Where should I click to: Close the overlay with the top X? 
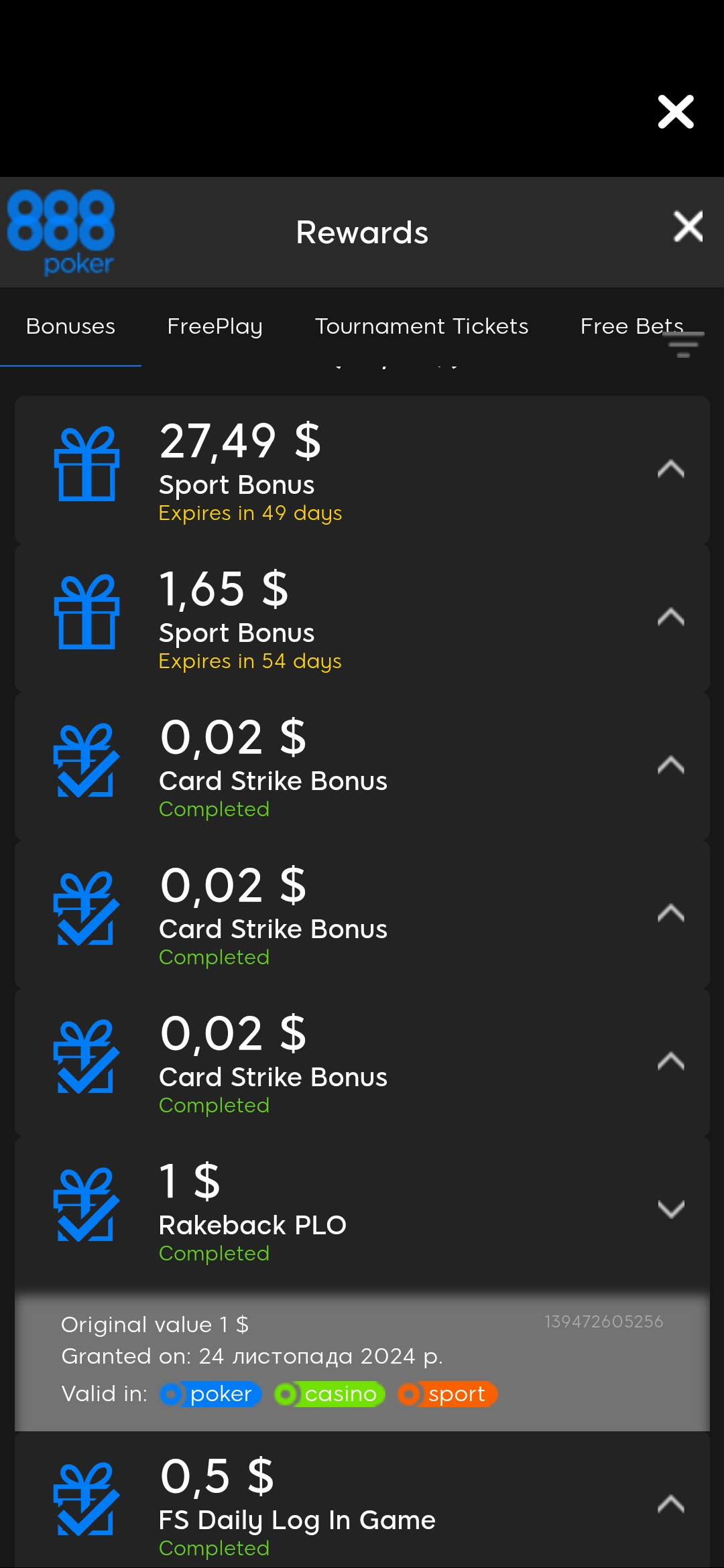coord(676,111)
